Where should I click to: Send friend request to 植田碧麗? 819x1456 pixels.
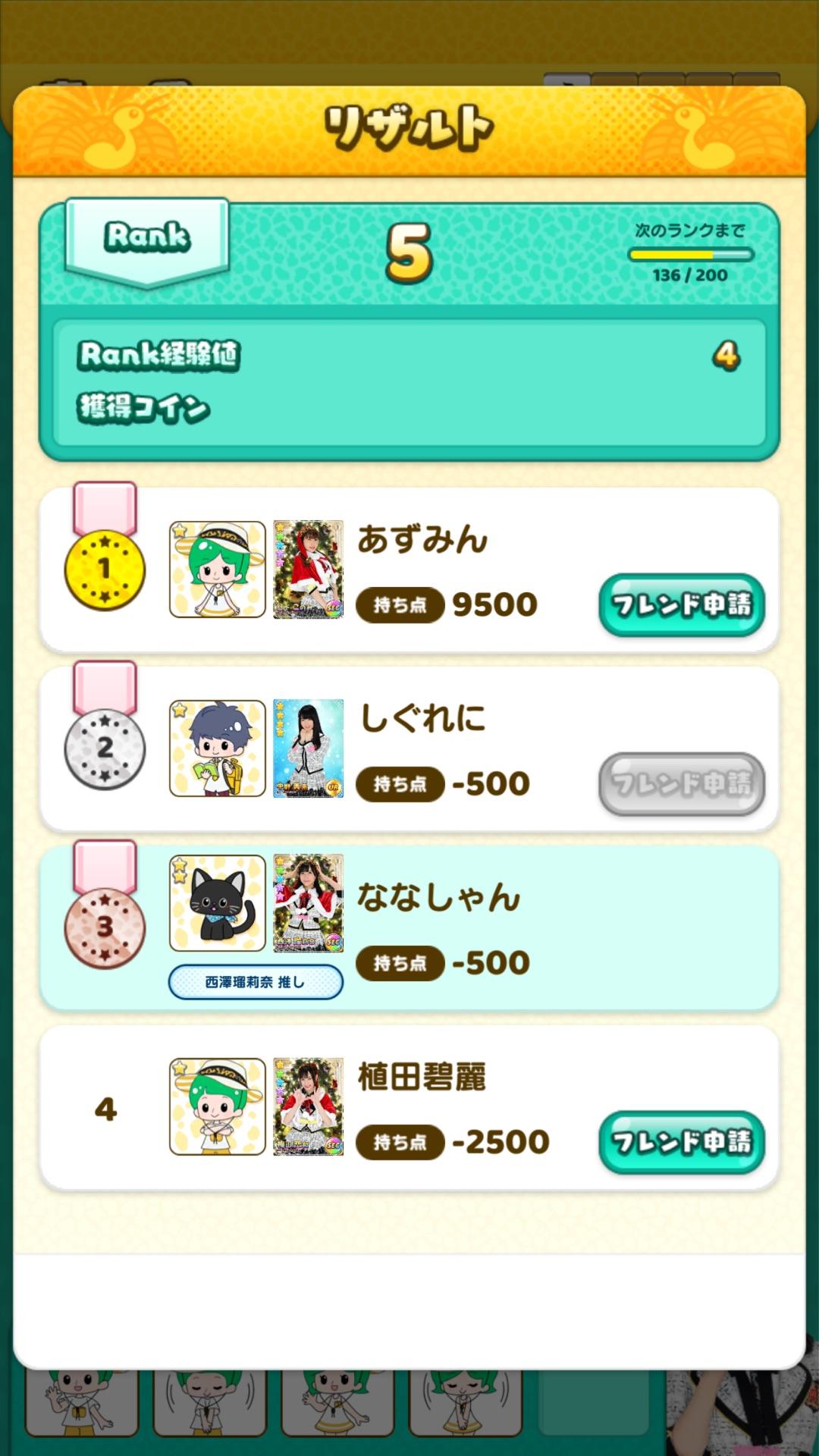681,1142
